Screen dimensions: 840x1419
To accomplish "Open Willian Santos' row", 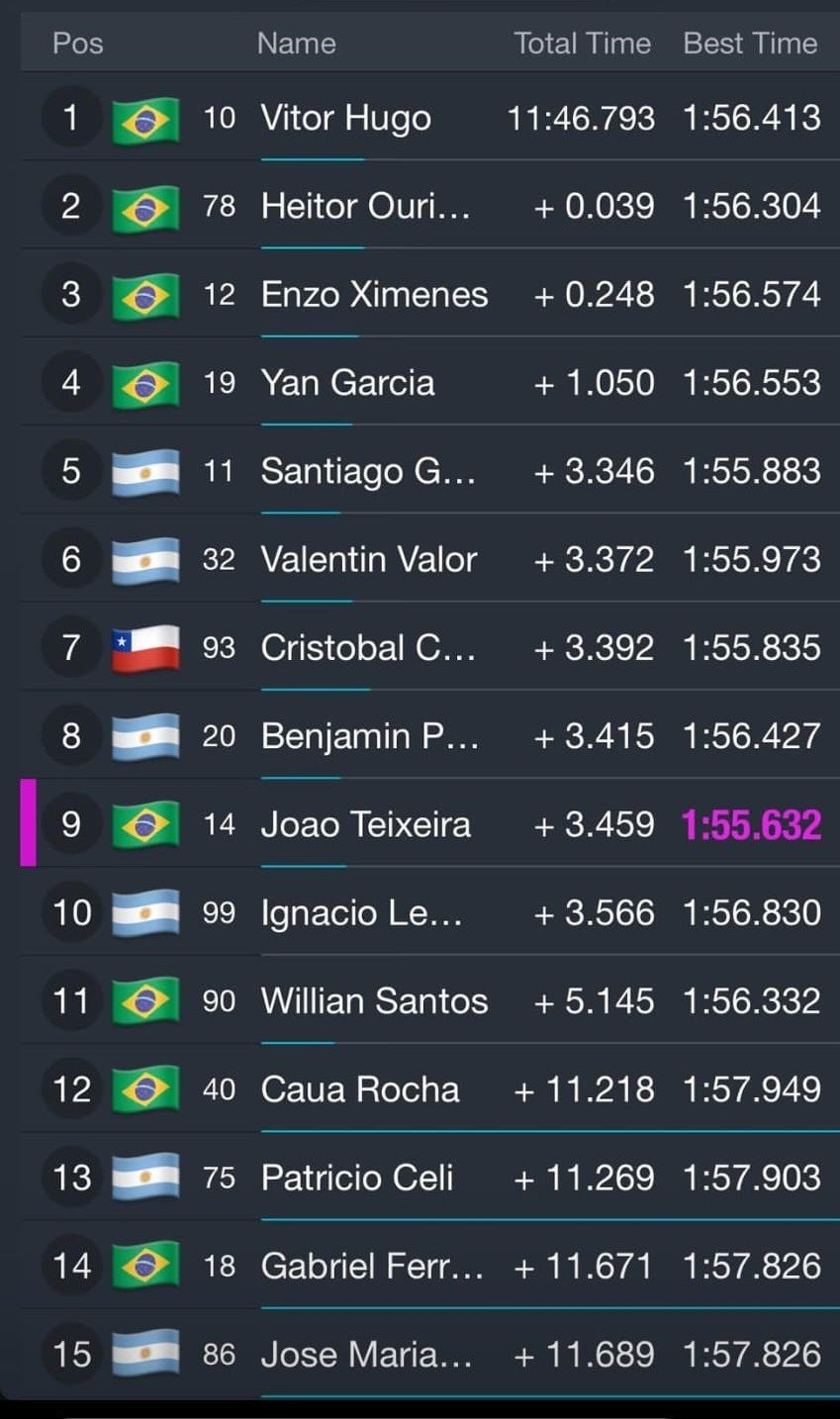I will click(x=429, y=1000).
